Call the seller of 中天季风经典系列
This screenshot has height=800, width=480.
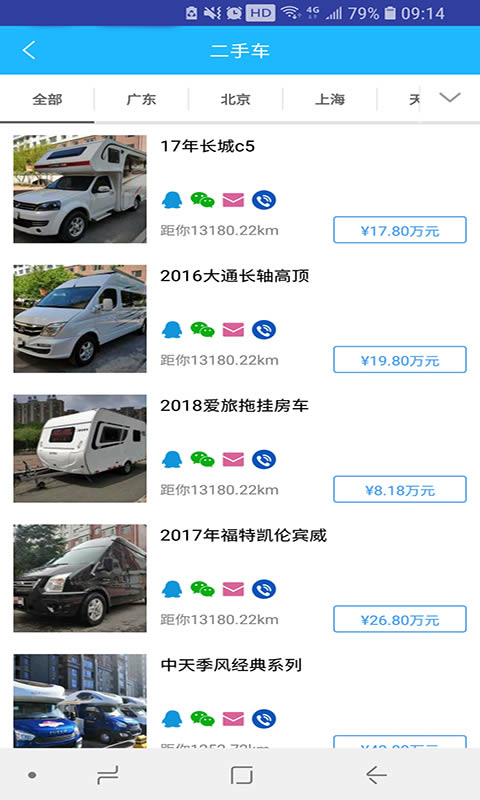[x=264, y=719]
